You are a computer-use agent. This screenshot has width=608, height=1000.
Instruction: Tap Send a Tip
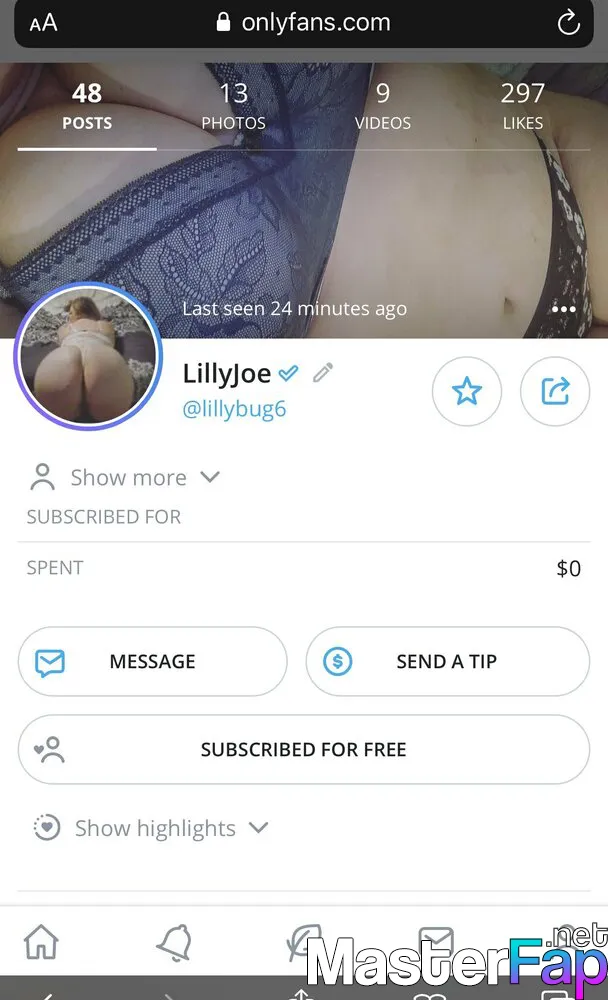coord(447,661)
